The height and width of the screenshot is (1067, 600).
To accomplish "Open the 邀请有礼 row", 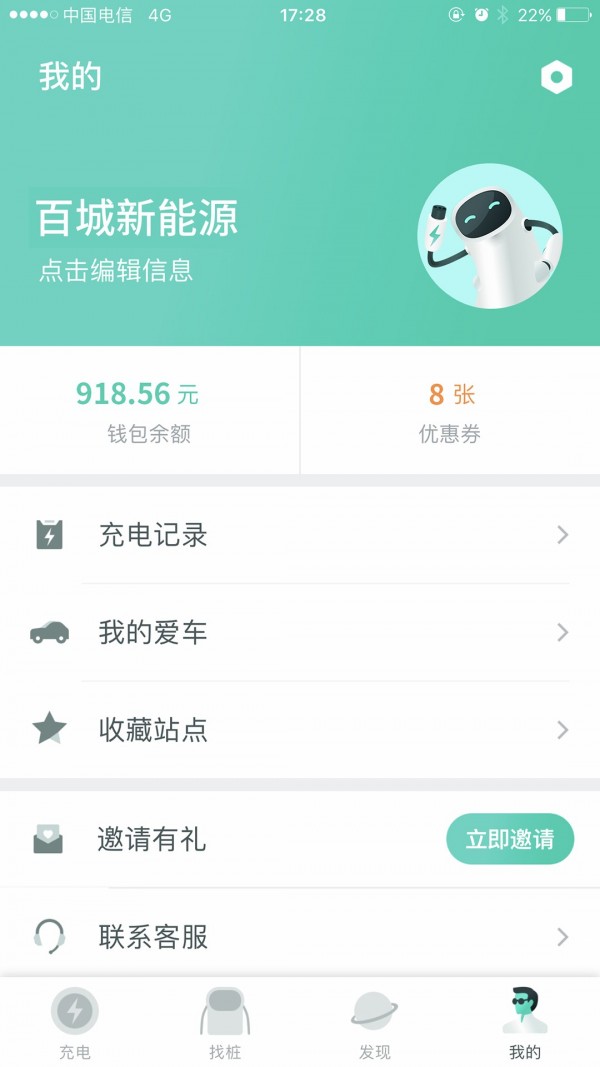I will [x=200, y=839].
